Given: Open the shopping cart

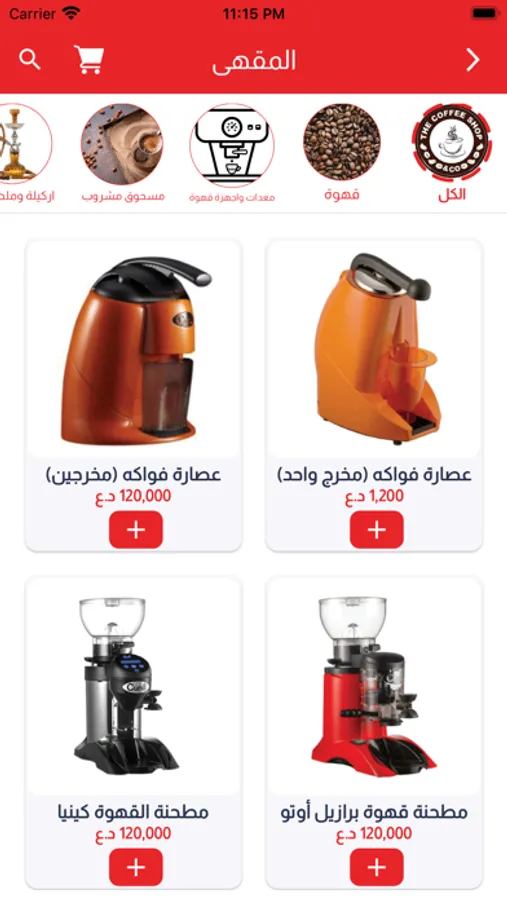Looking at the screenshot, I should [x=89, y=59].
